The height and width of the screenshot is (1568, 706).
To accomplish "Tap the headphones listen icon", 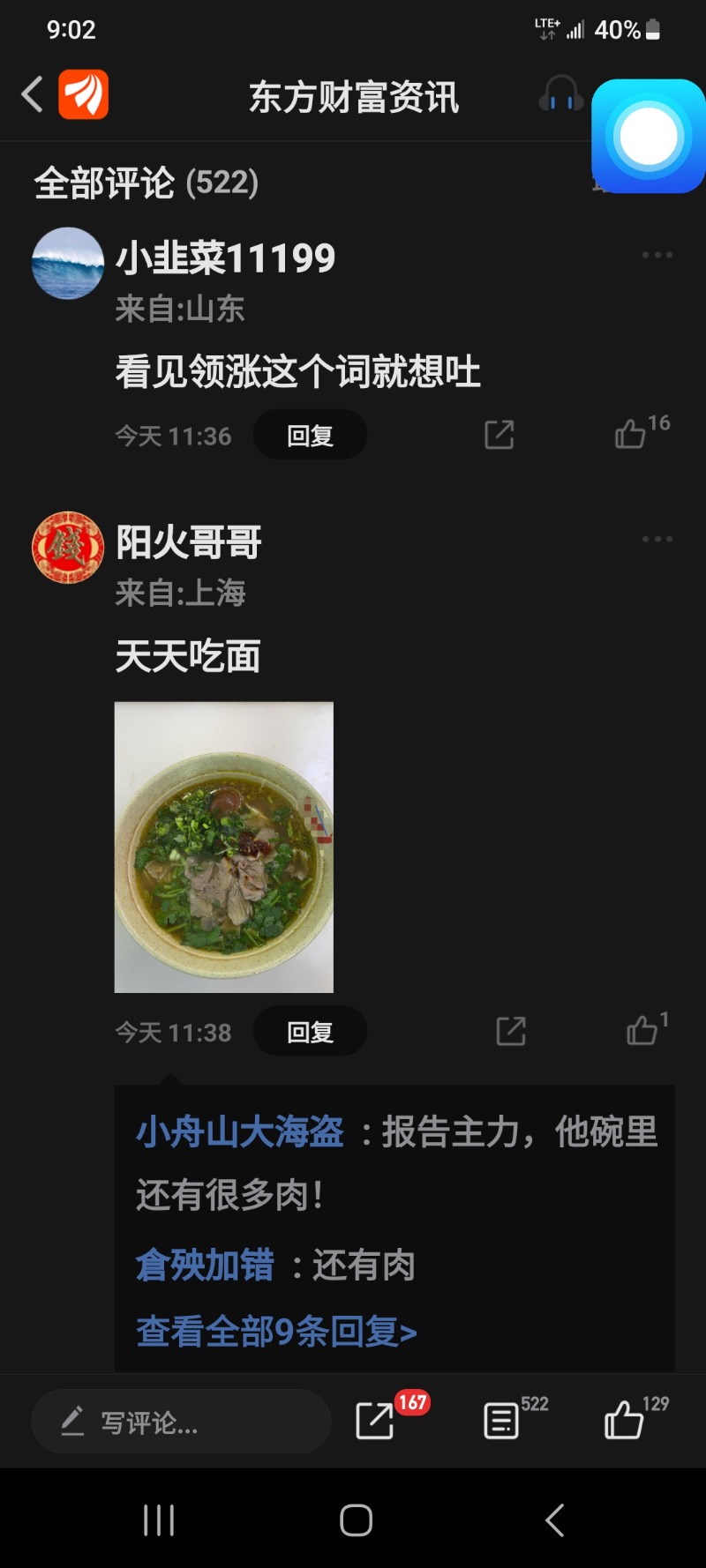I will (x=560, y=94).
